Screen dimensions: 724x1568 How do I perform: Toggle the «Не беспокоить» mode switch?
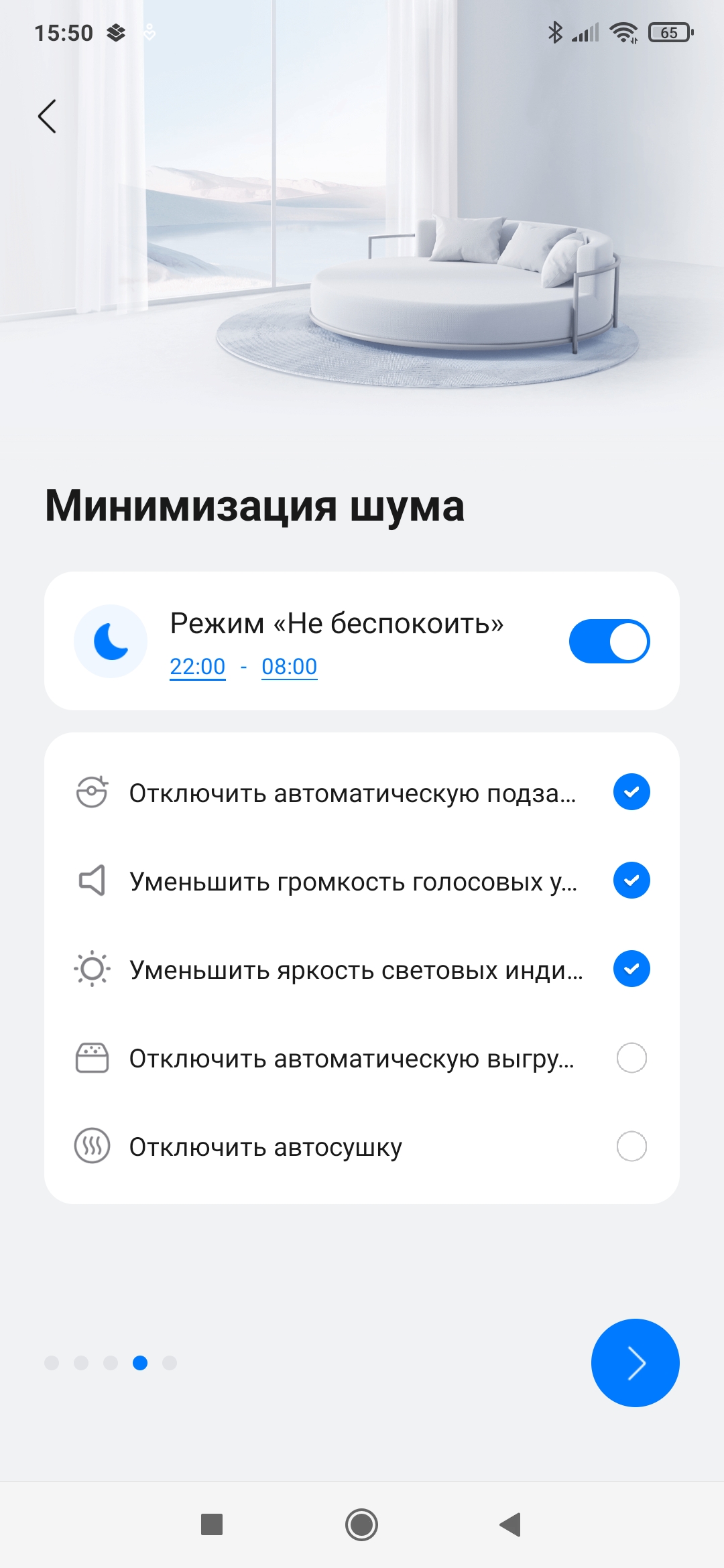pyautogui.click(x=609, y=641)
